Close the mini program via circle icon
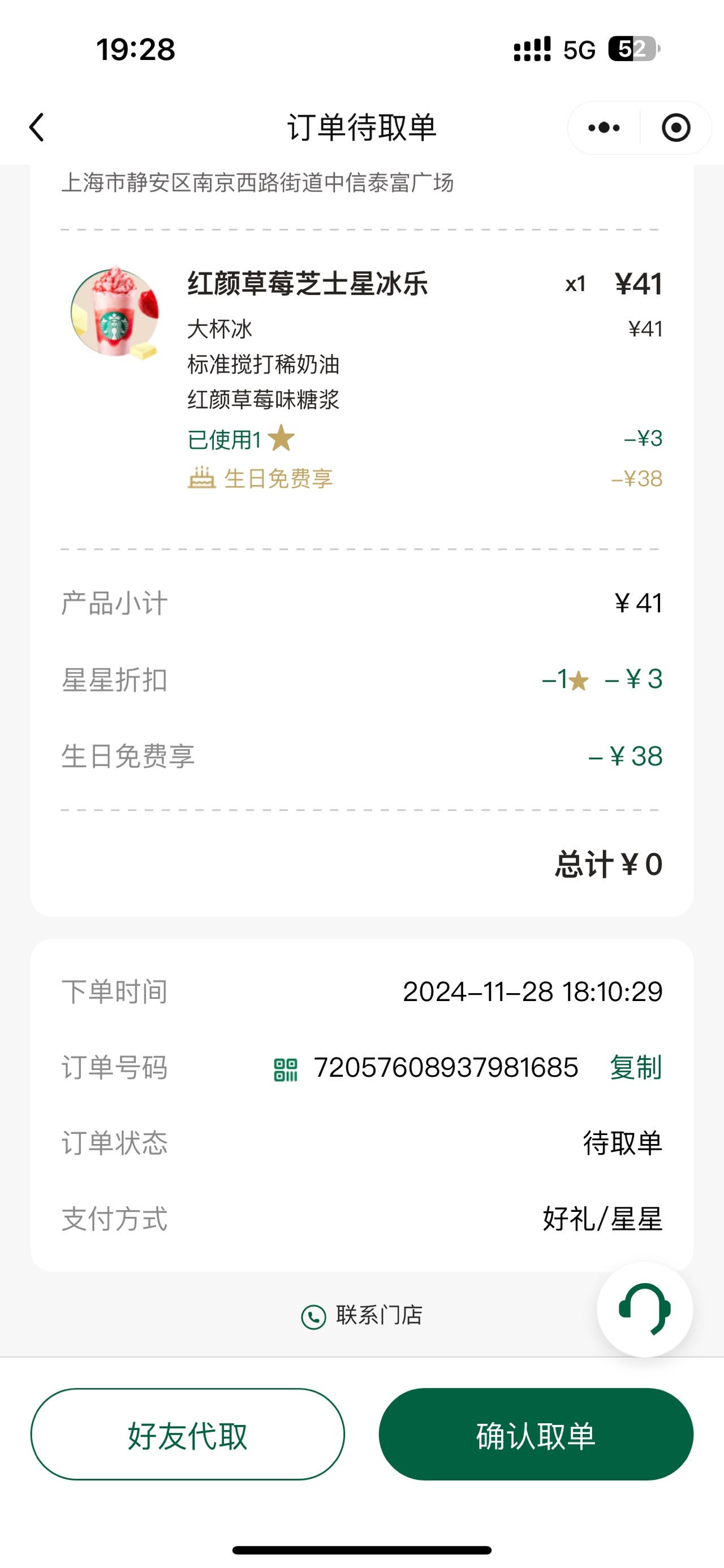This screenshot has height=1568, width=724. (676, 128)
